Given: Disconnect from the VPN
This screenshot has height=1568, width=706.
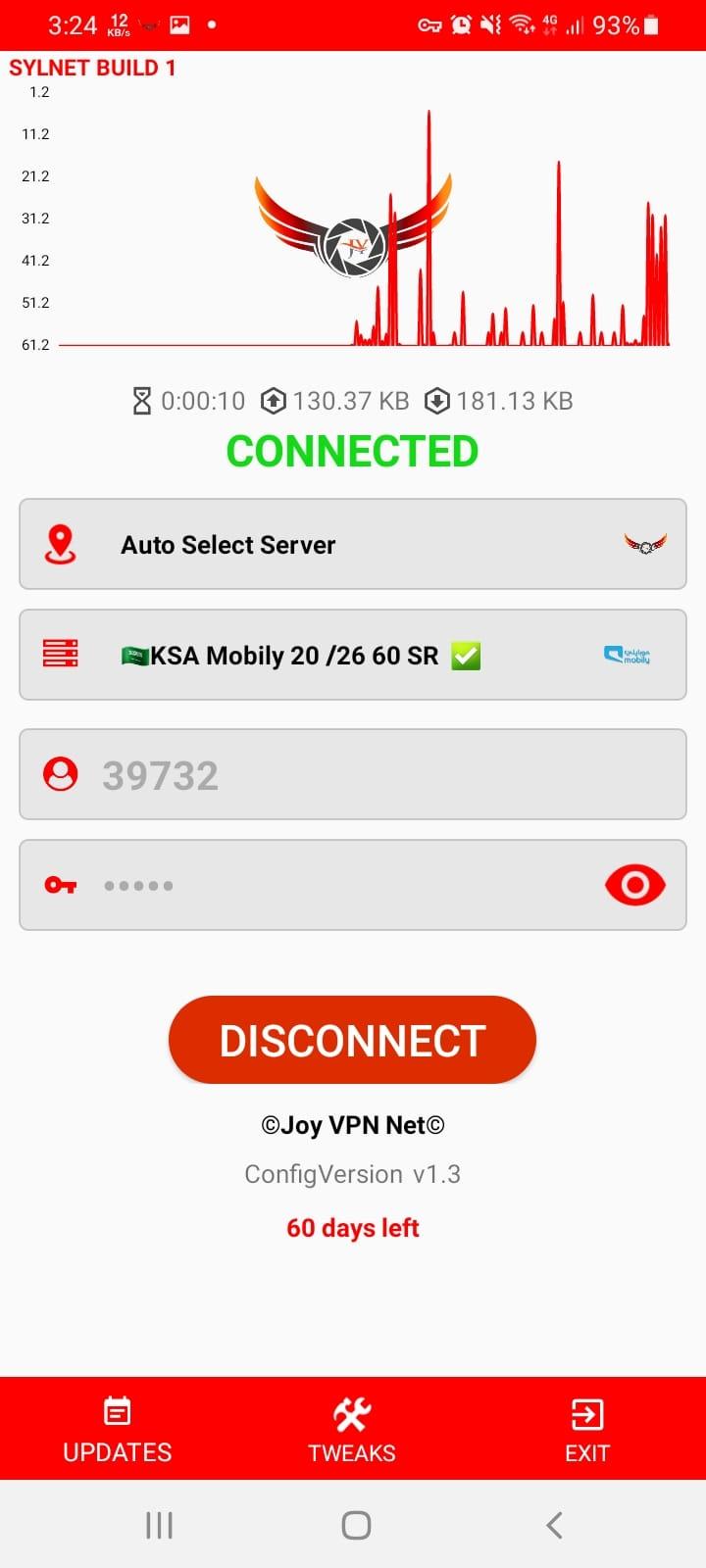Looking at the screenshot, I should tap(352, 1040).
